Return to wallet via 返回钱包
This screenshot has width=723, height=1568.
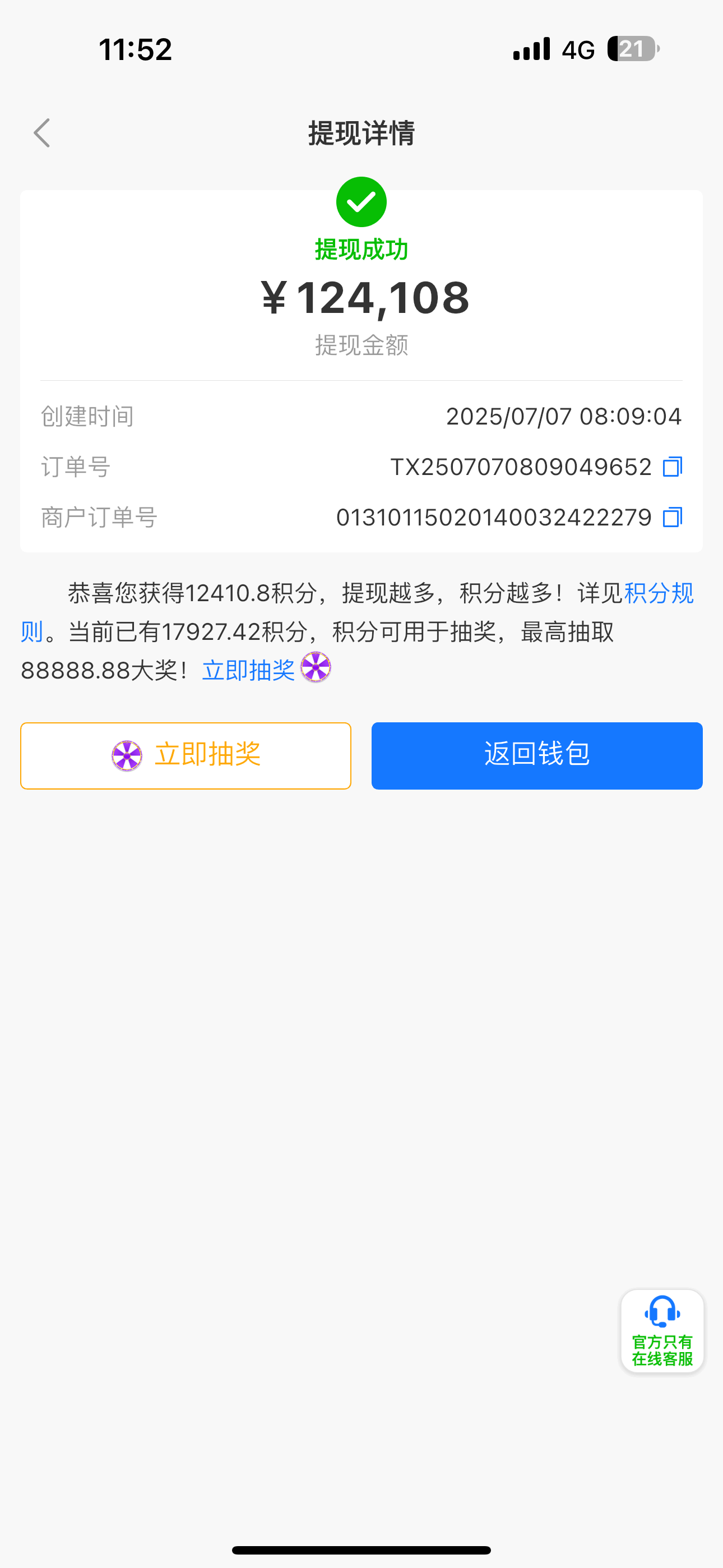(x=537, y=755)
